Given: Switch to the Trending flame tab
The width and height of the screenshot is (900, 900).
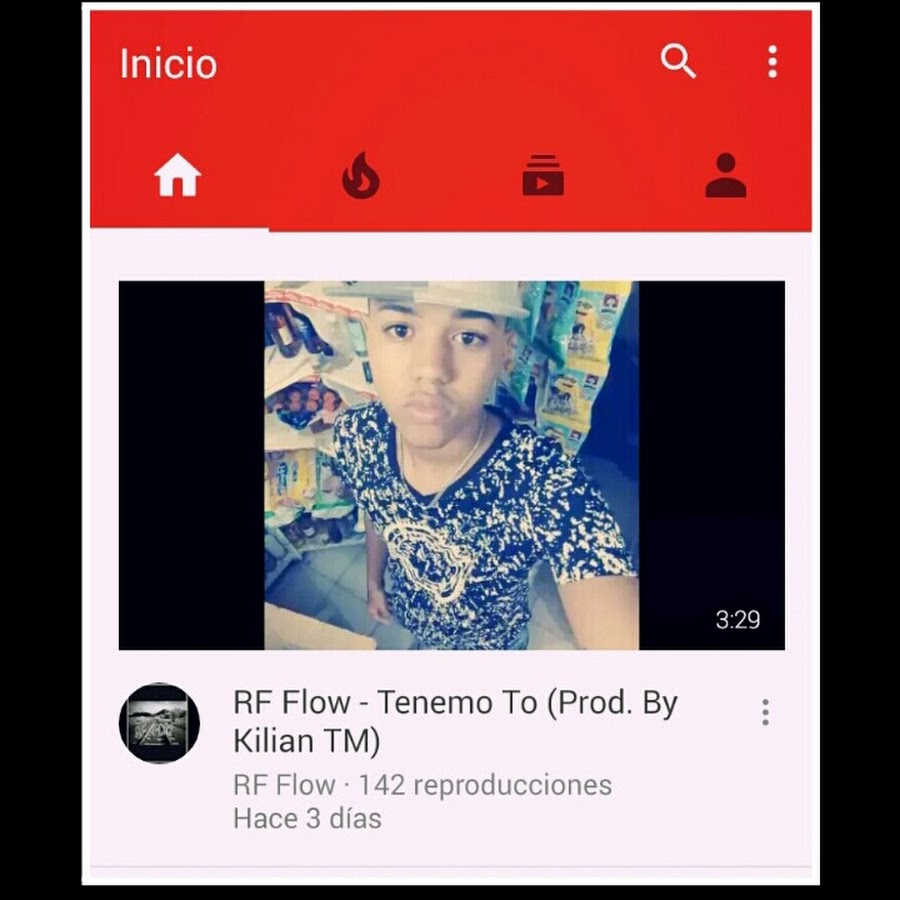Looking at the screenshot, I should pyautogui.click(x=360, y=177).
